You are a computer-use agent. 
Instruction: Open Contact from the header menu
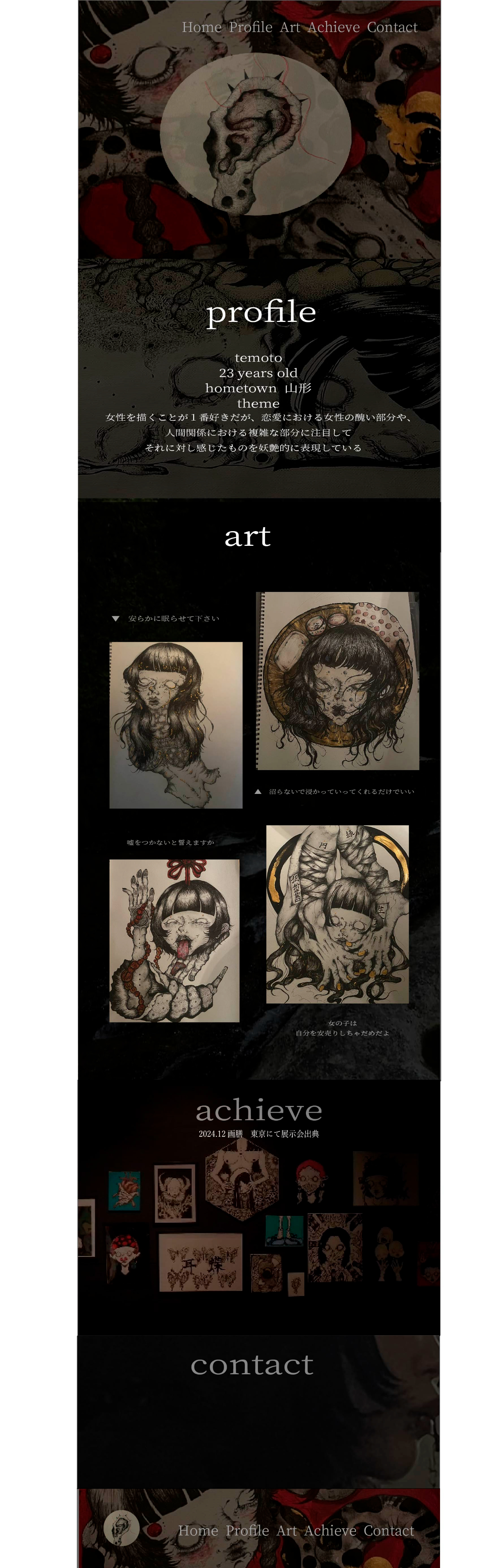[x=392, y=27]
